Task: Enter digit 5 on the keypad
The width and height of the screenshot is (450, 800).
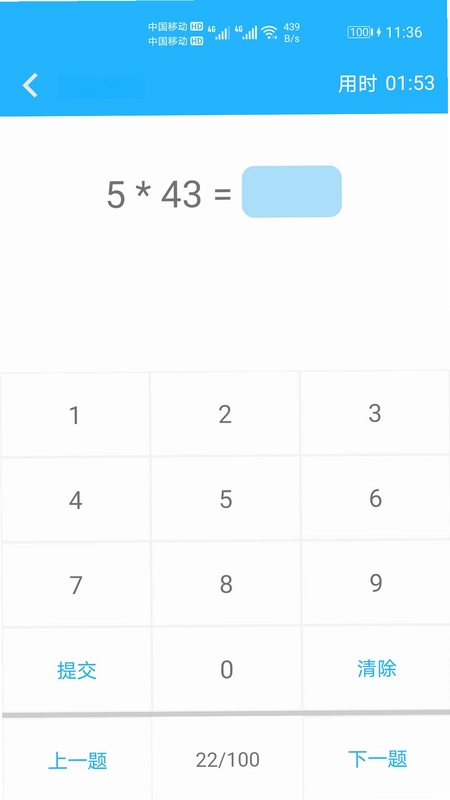Action: pos(226,499)
